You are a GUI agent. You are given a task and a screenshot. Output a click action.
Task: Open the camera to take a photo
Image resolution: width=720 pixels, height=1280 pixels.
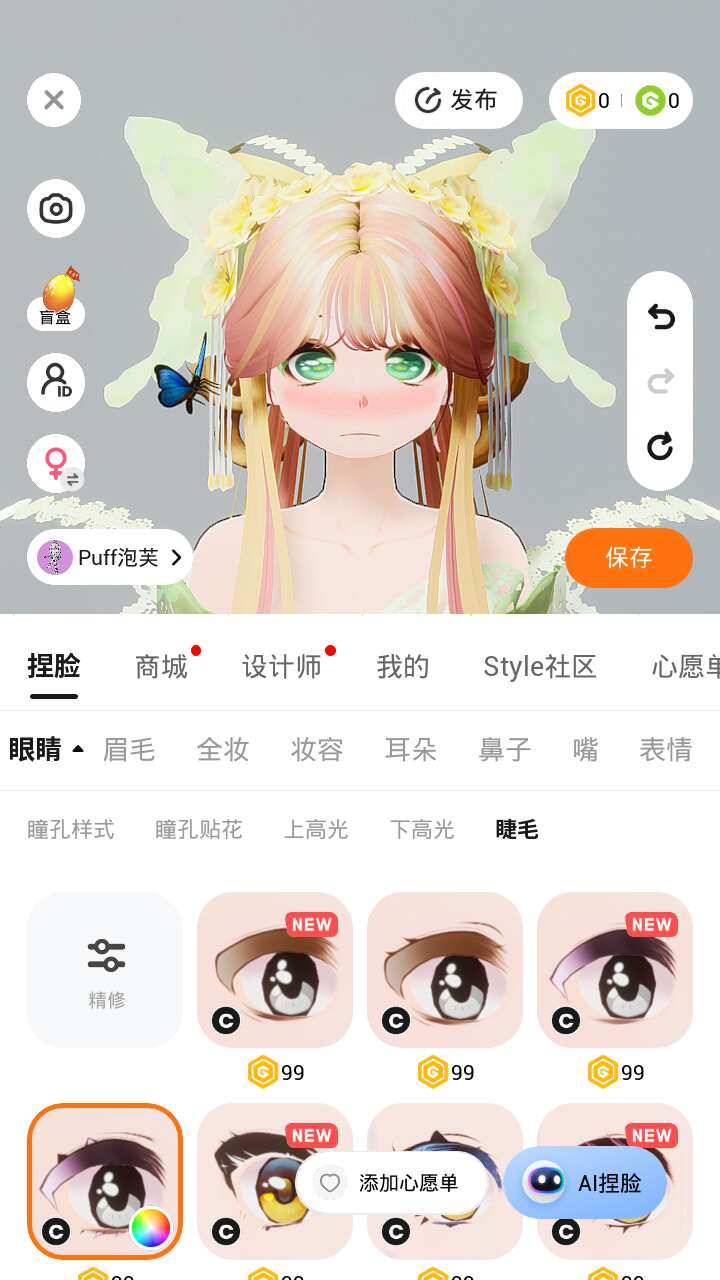point(56,209)
